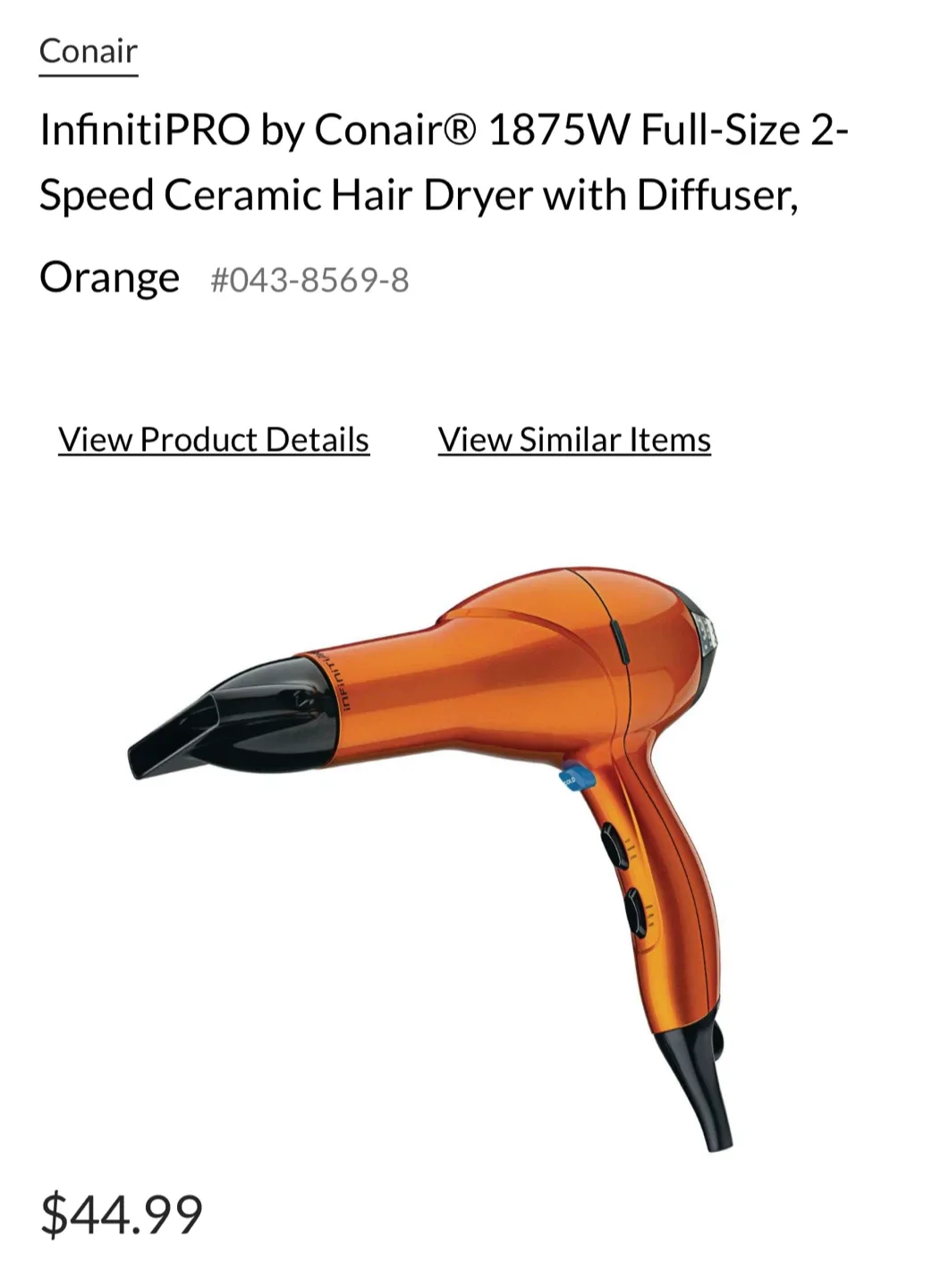View Product Details
This screenshot has height=1288, width=949.
(214, 440)
